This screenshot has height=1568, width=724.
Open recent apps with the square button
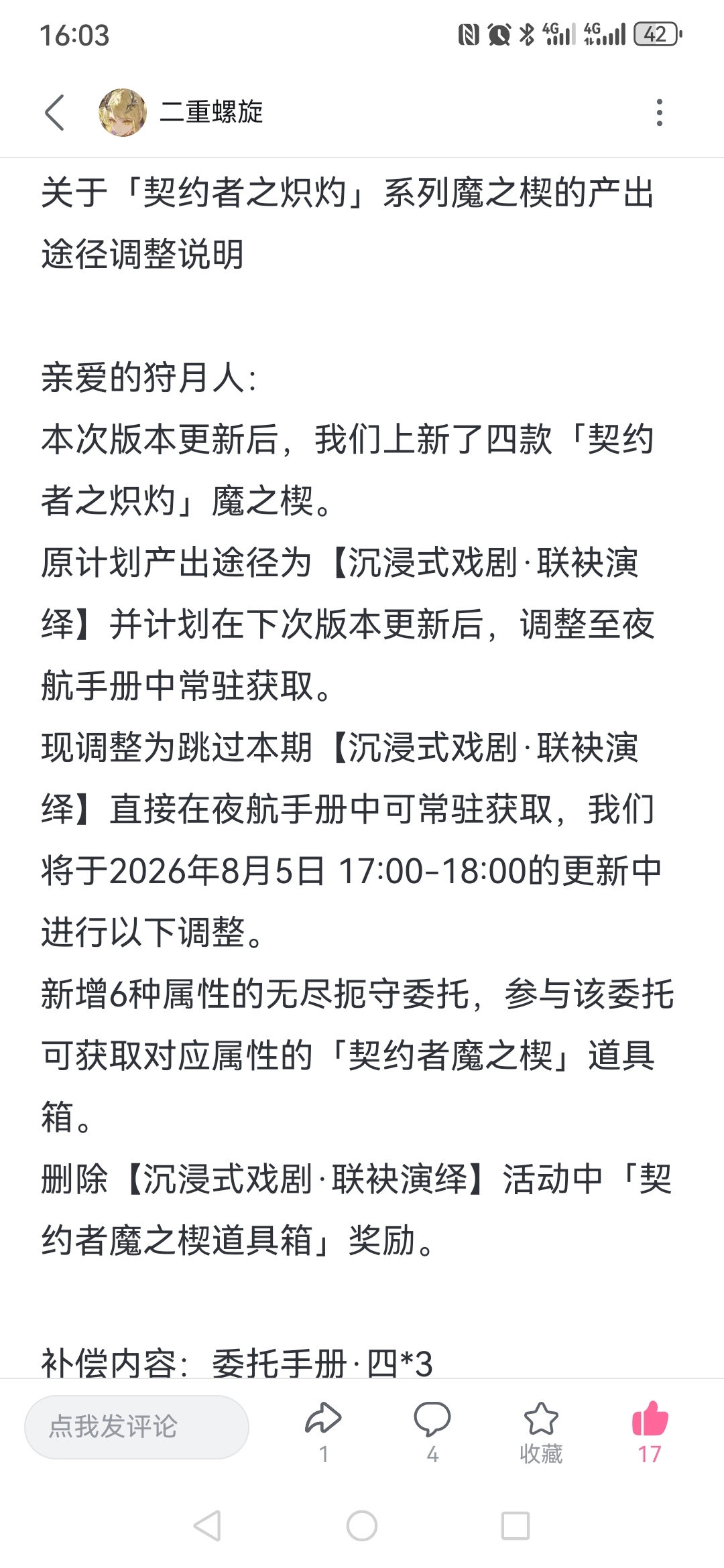point(516,1526)
